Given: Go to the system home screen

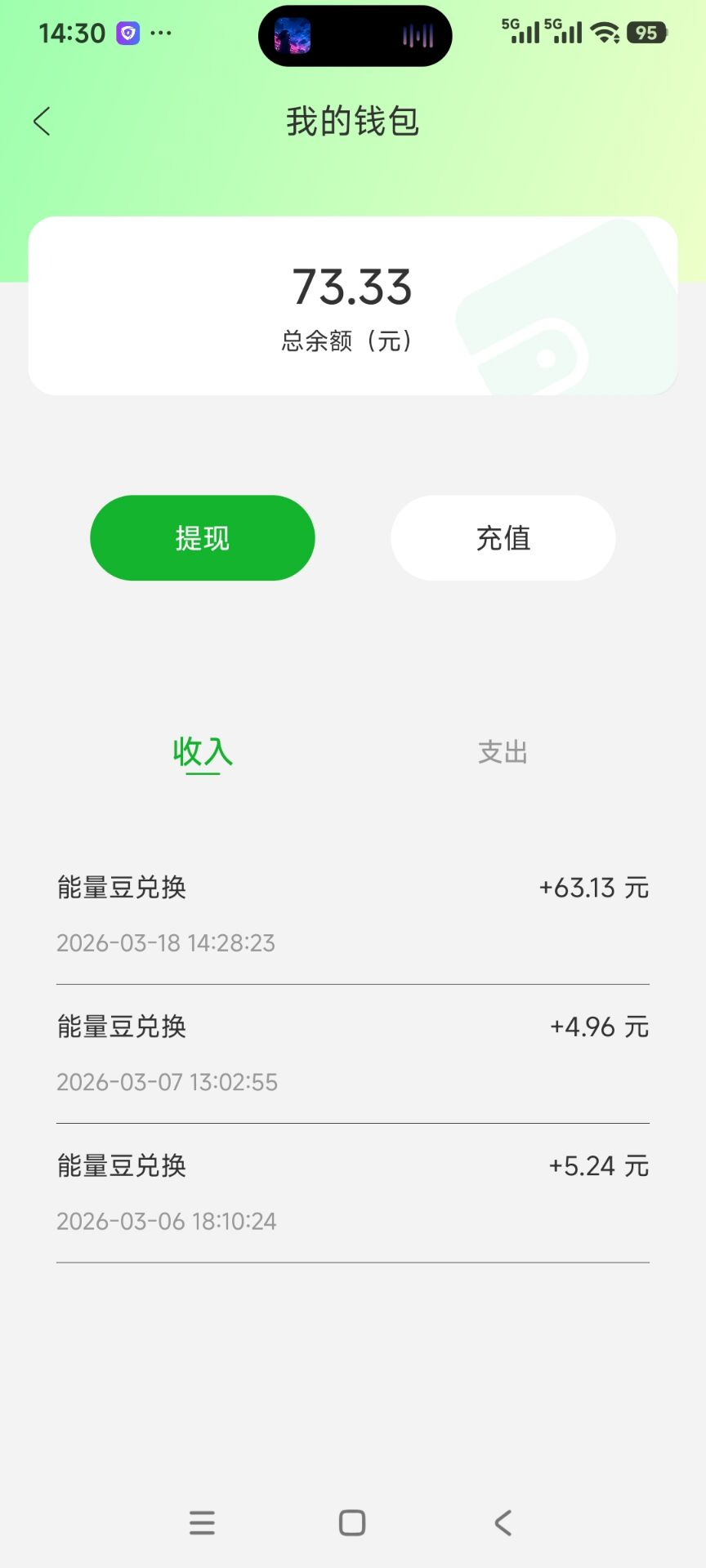Looking at the screenshot, I should (352, 1523).
